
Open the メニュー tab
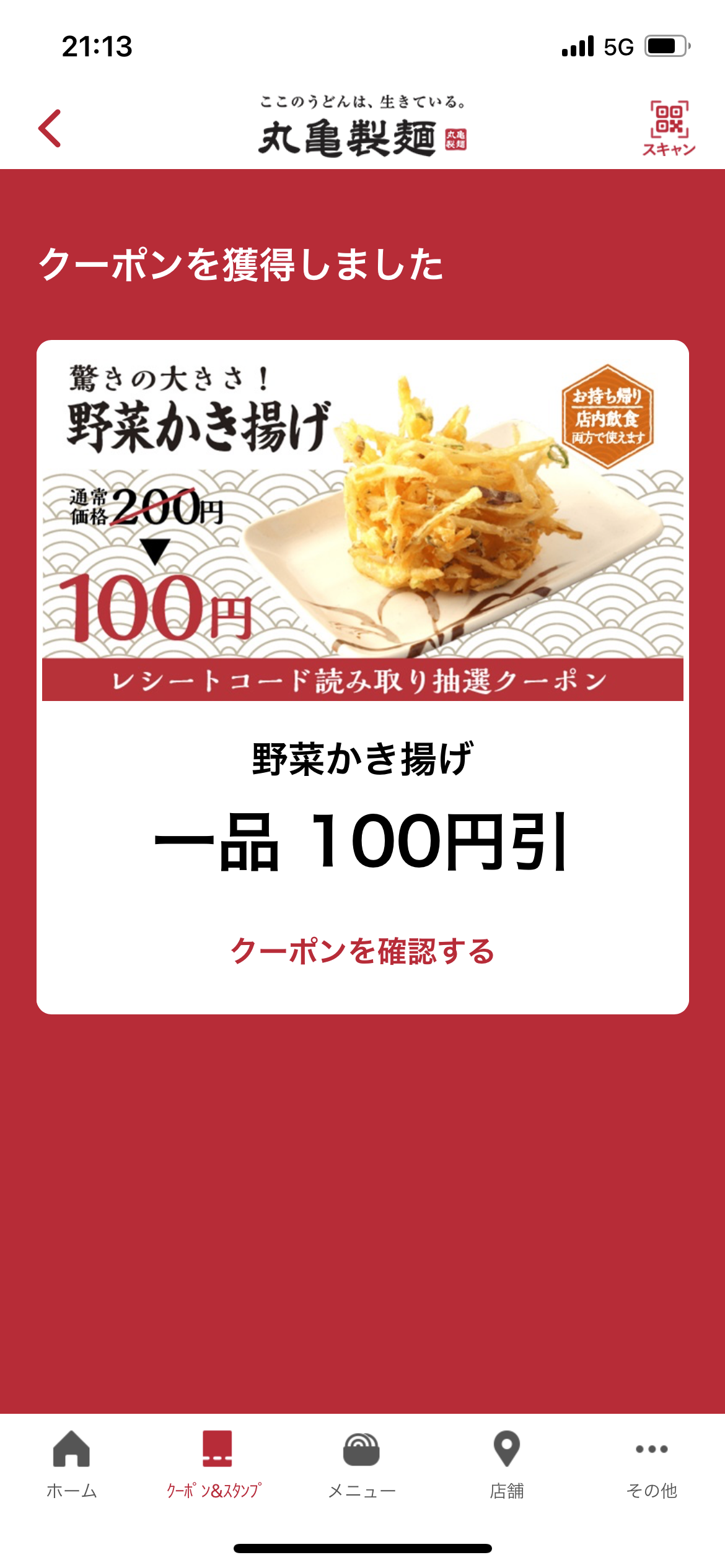(x=362, y=1464)
